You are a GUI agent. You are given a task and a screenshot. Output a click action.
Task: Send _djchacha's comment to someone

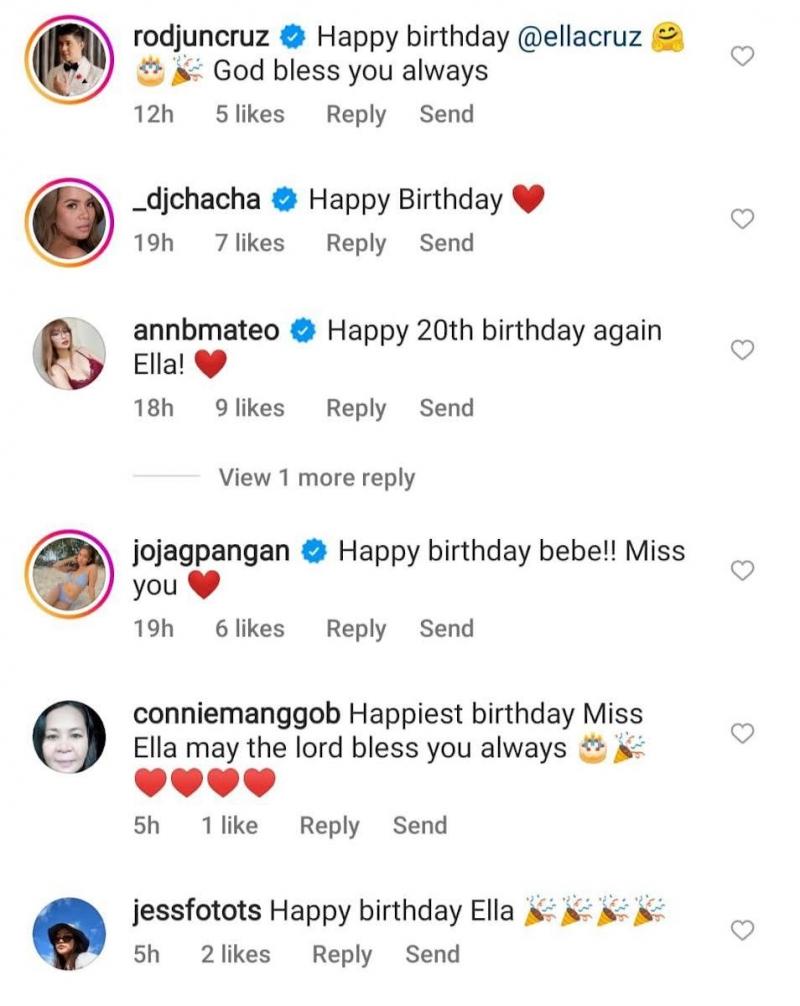pyautogui.click(x=446, y=243)
